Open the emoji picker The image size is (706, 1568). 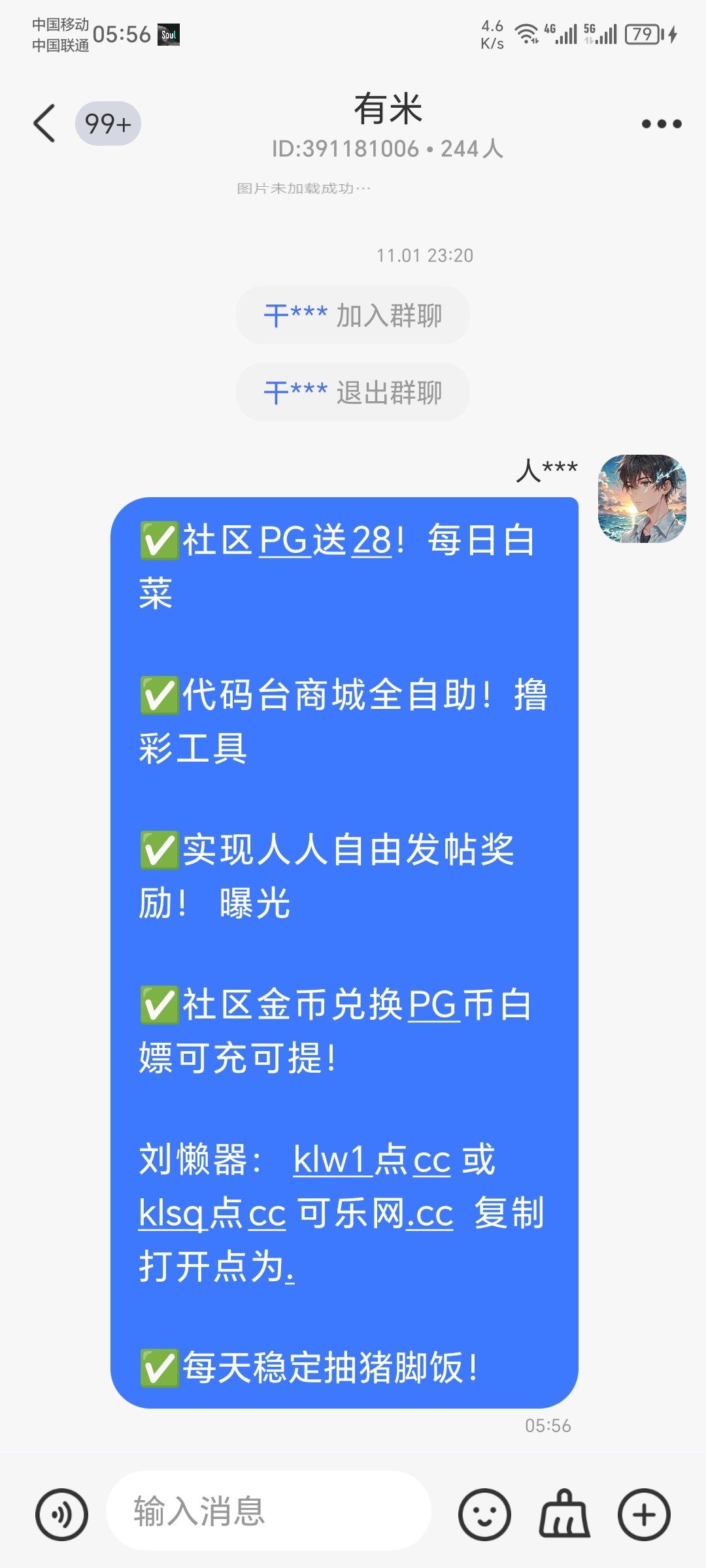484,1514
